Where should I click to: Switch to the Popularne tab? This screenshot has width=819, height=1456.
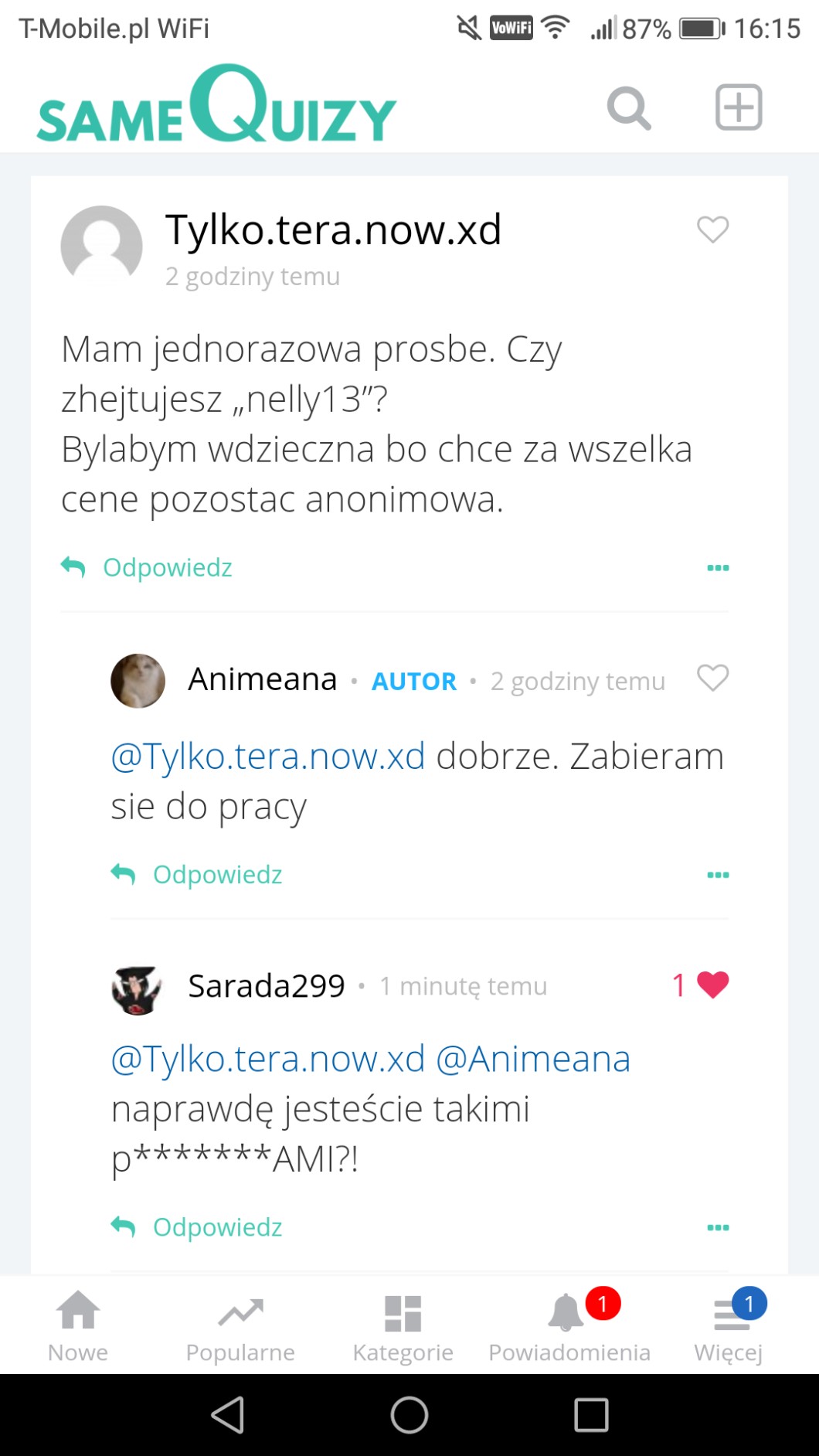[240, 1326]
